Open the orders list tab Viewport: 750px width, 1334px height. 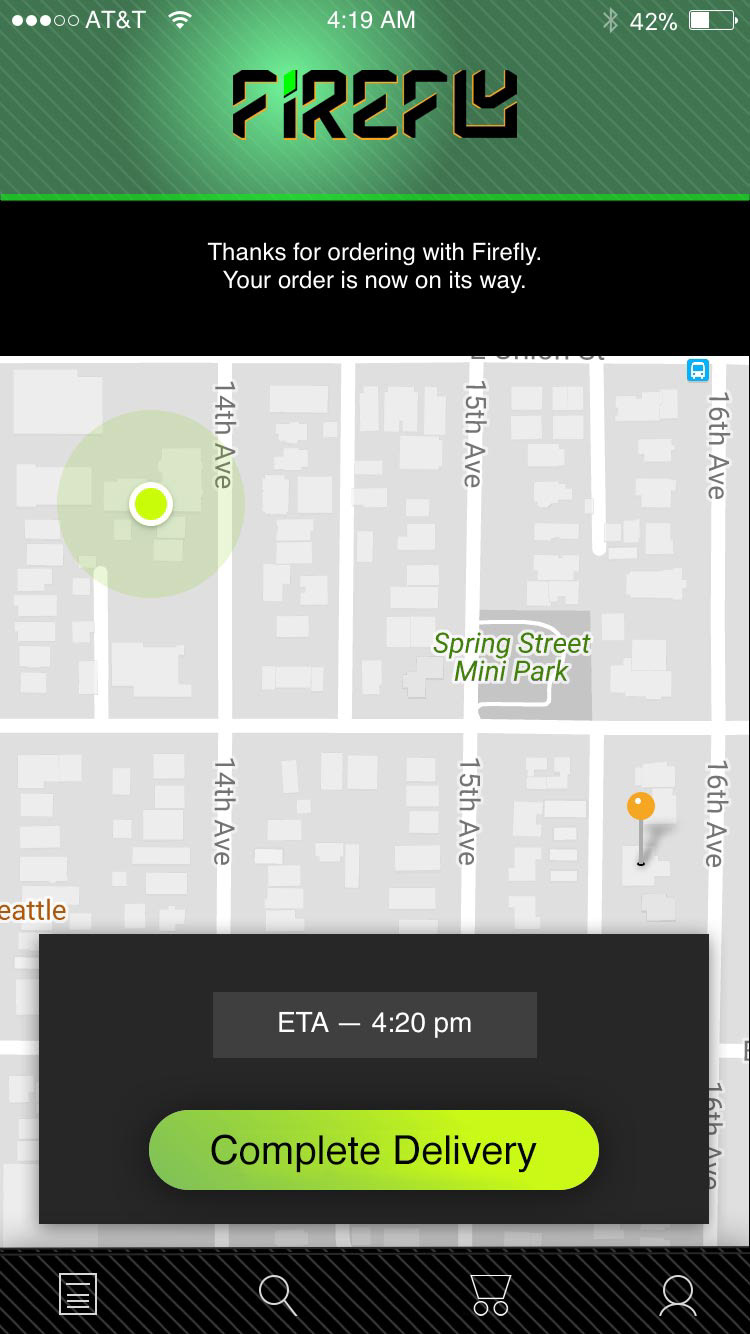click(78, 1294)
